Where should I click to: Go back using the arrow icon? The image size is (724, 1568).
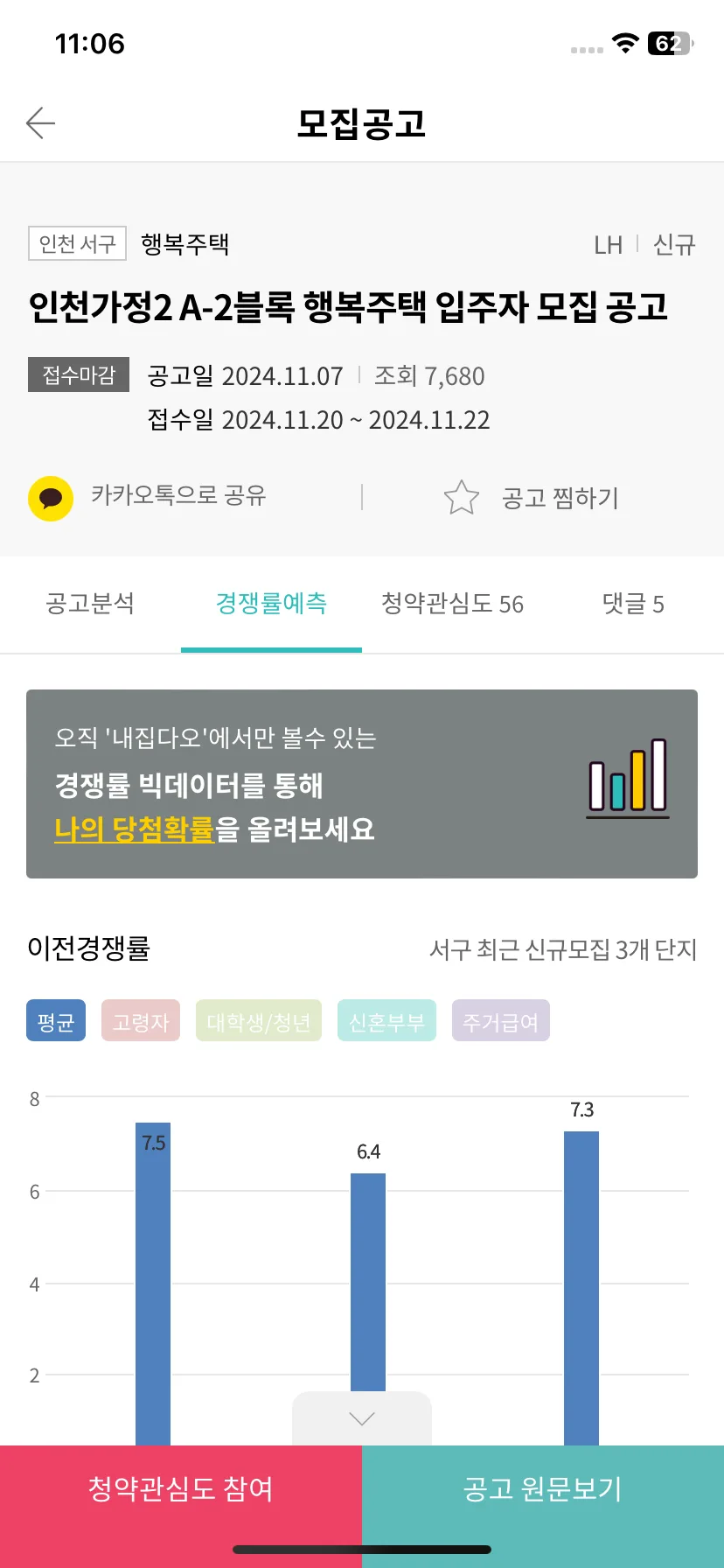point(40,123)
